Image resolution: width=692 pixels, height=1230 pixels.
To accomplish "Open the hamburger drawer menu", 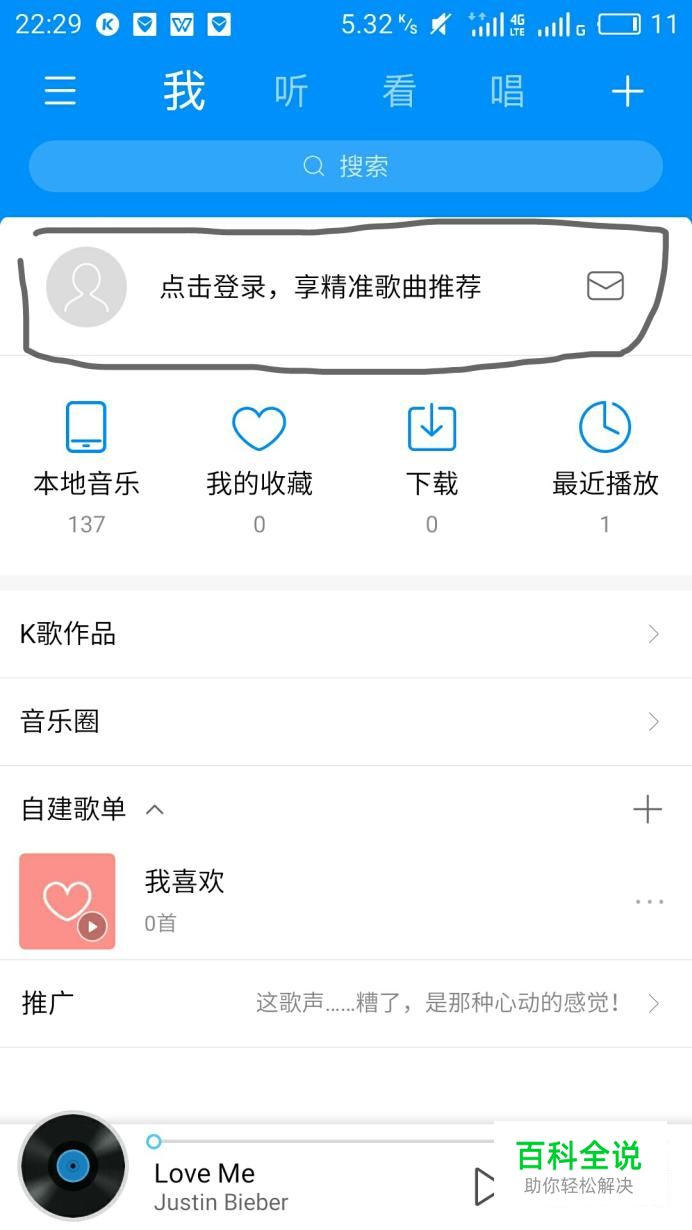I will click(60, 92).
